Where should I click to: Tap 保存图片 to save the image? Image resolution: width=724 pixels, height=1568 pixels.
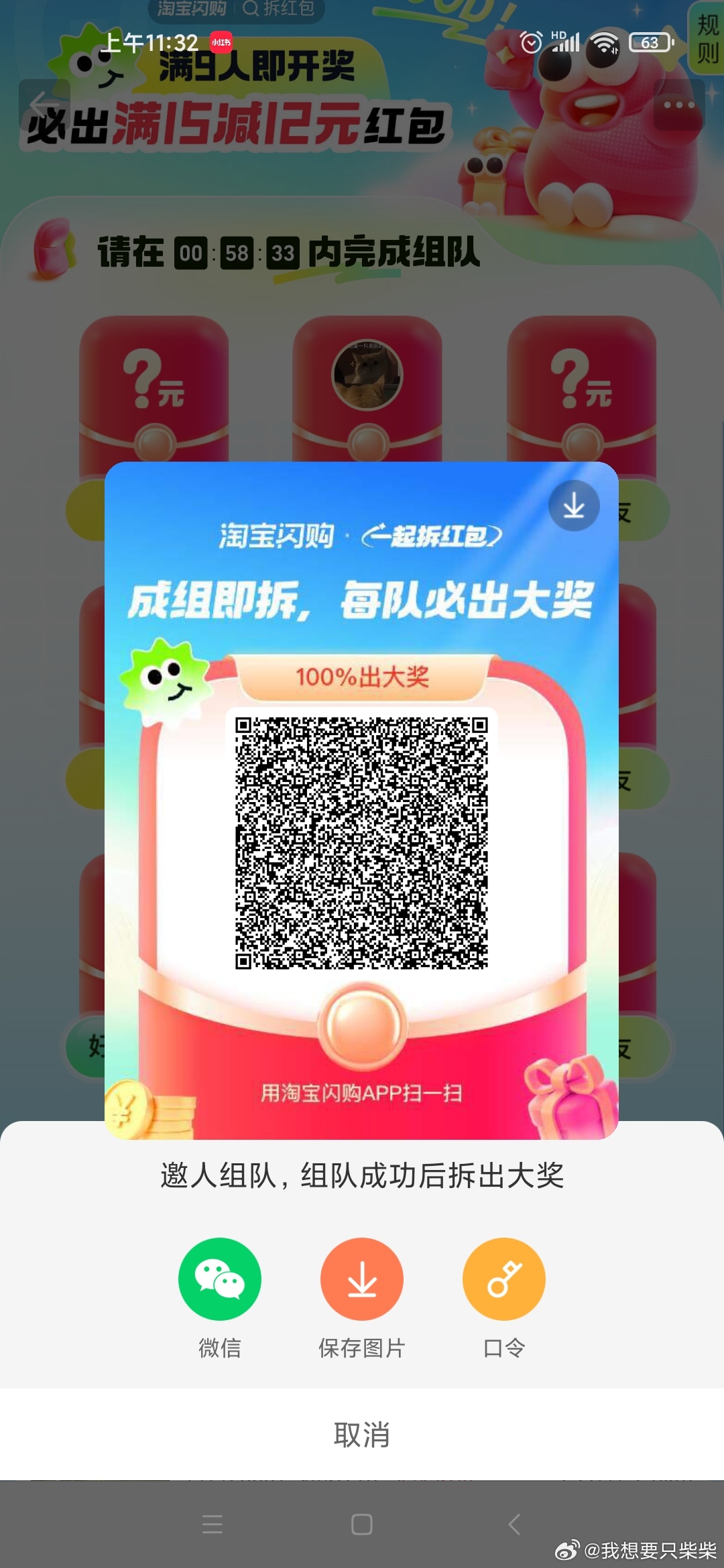pos(361,1279)
